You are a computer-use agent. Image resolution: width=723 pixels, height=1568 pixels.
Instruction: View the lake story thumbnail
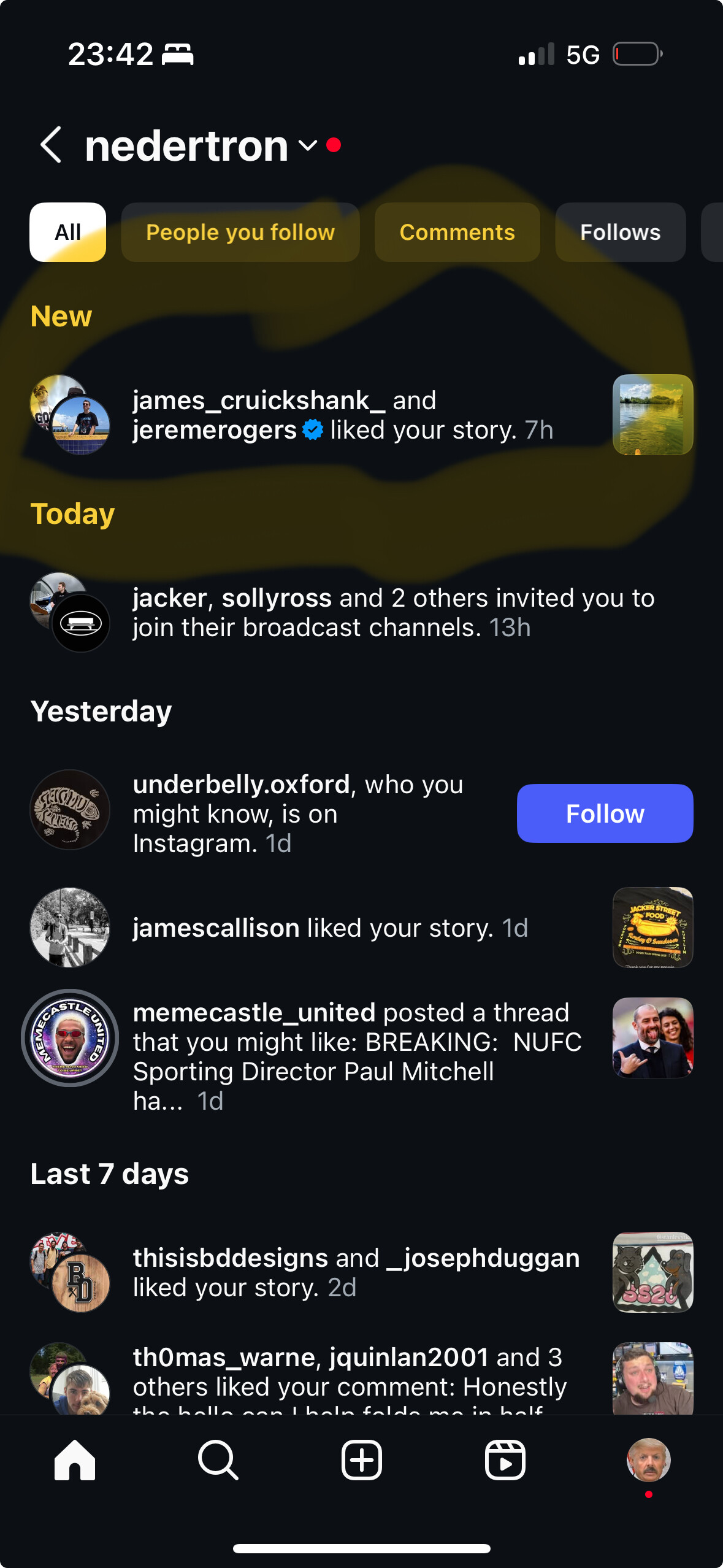click(652, 415)
